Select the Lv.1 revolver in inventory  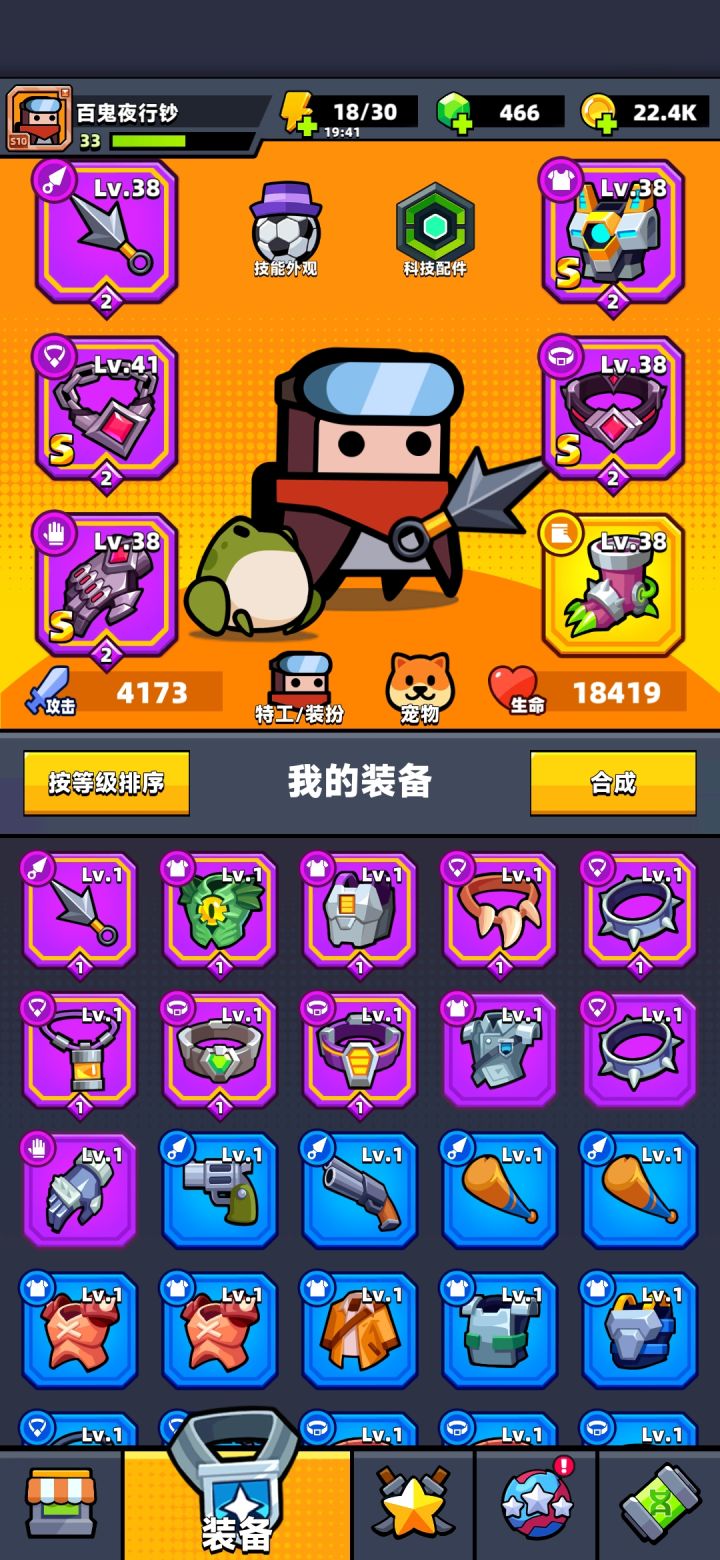(x=219, y=1192)
